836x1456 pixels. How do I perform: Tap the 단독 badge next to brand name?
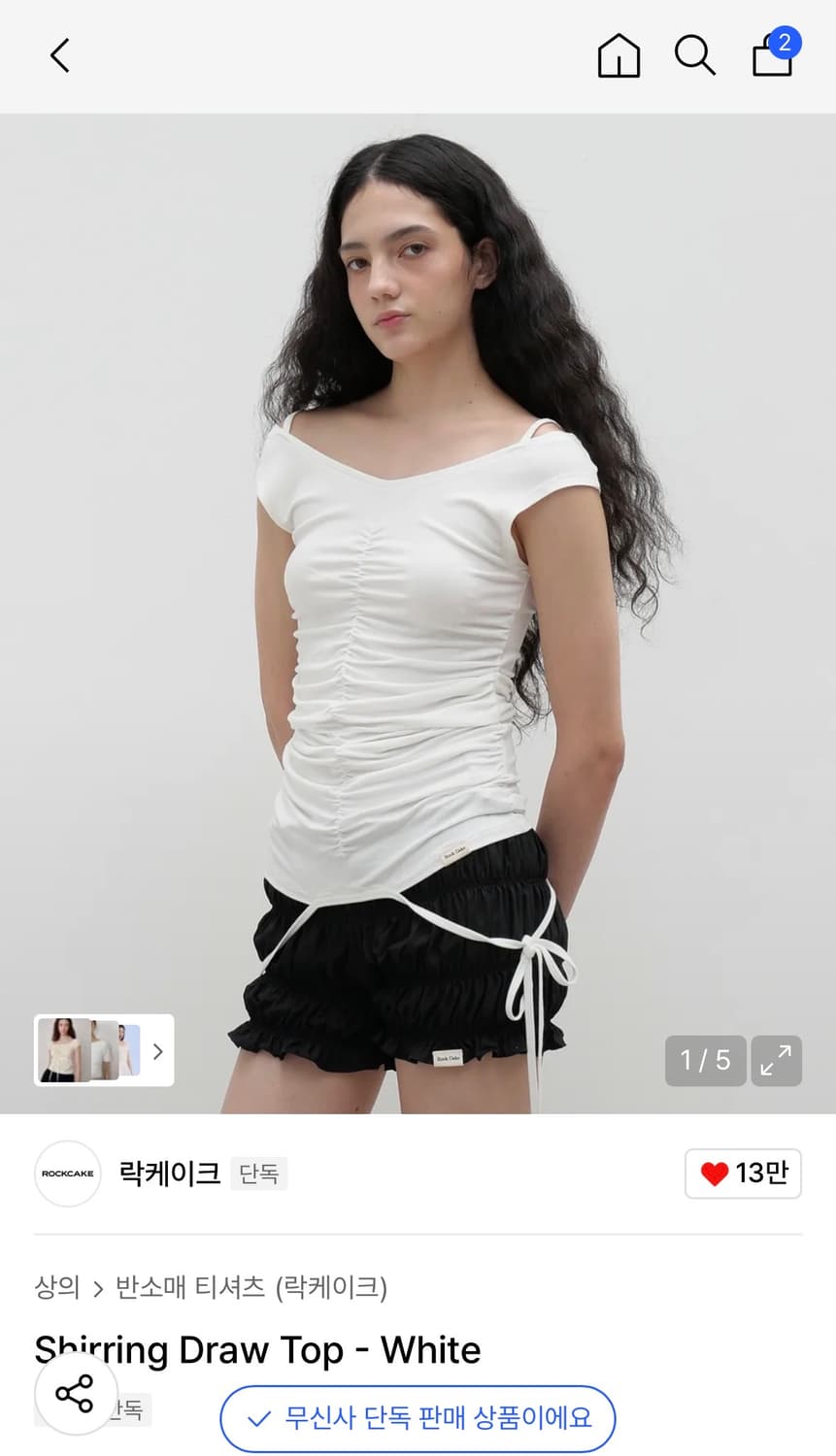259,1174
